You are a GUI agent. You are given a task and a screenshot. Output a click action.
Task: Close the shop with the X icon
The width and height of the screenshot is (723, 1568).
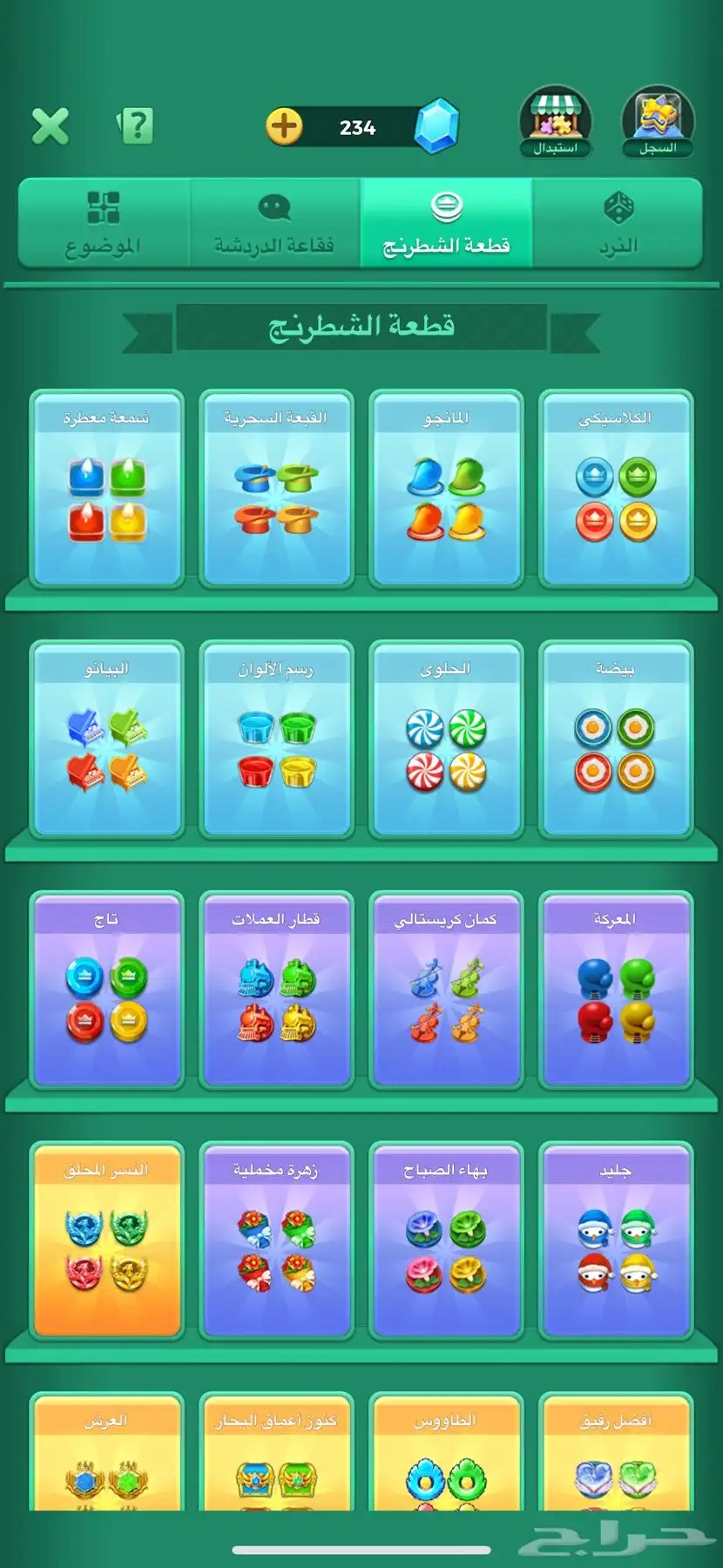pyautogui.click(x=51, y=126)
